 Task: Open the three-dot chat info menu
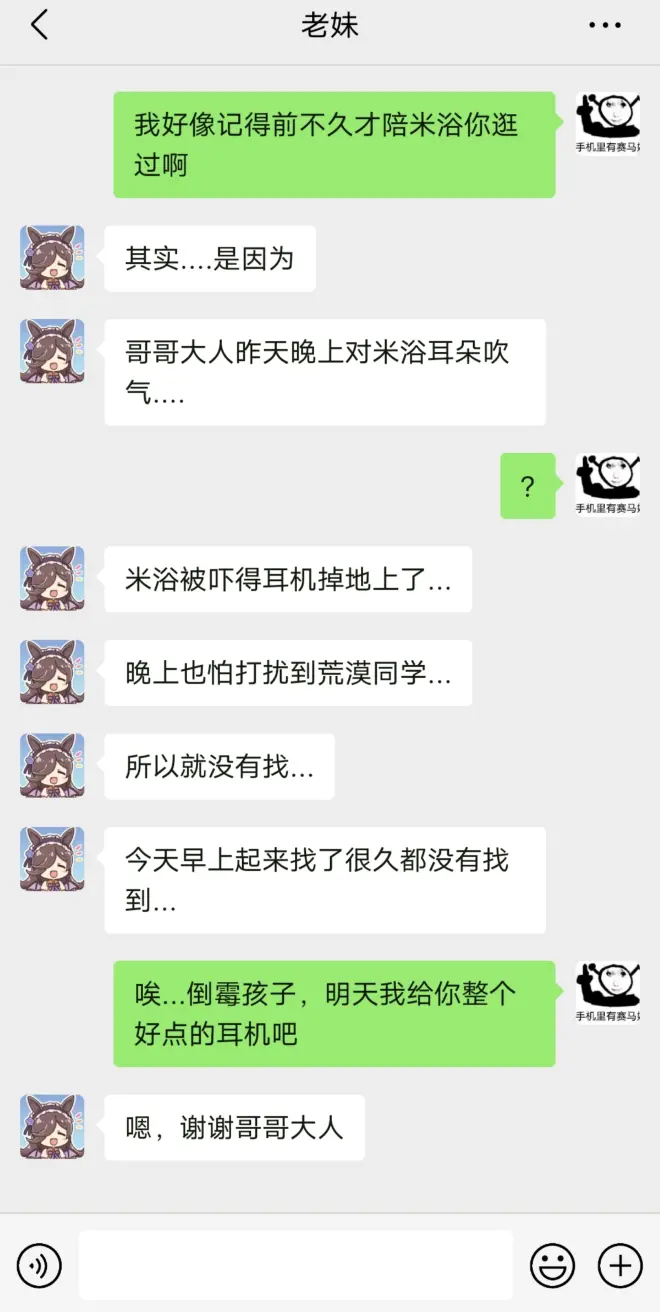605,25
